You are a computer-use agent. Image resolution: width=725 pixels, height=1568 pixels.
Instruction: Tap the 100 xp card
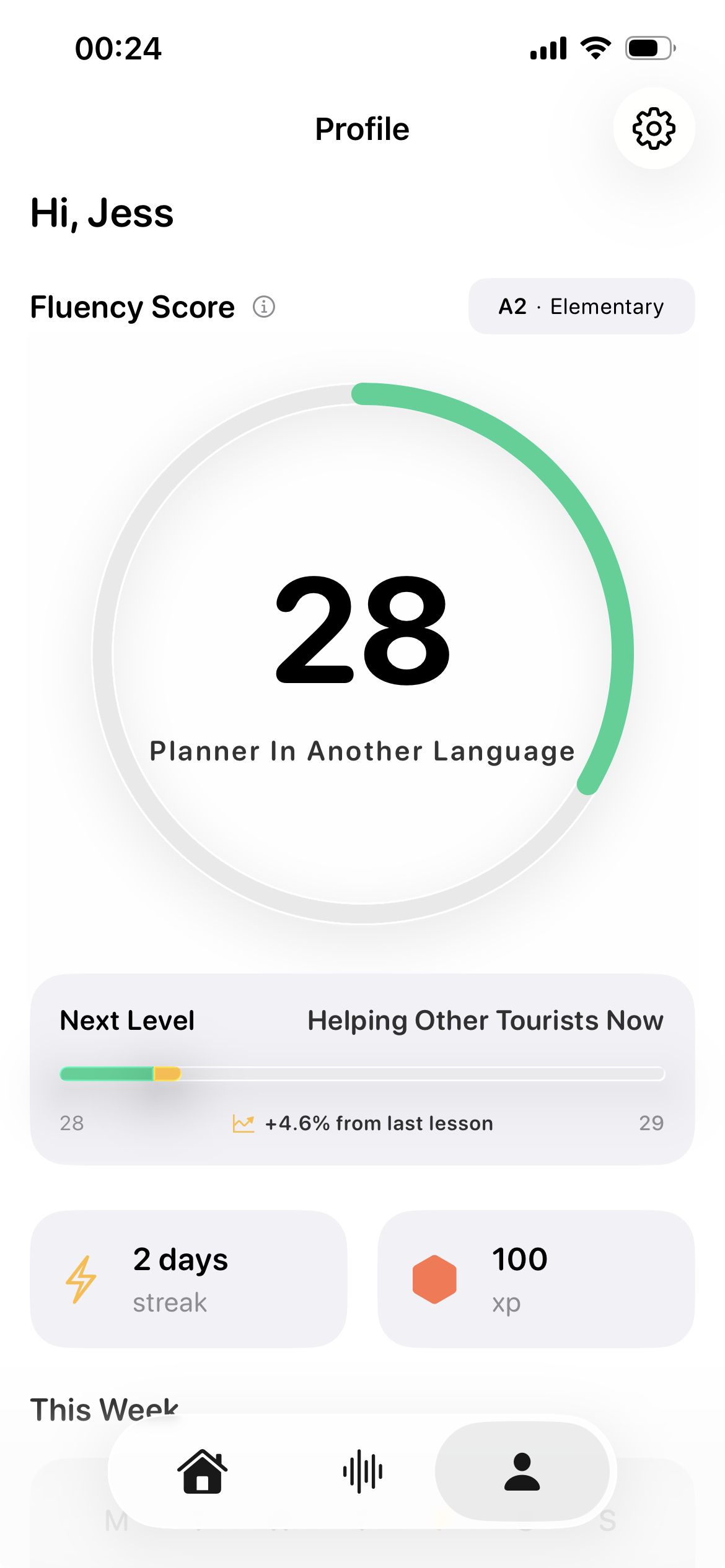(537, 1281)
